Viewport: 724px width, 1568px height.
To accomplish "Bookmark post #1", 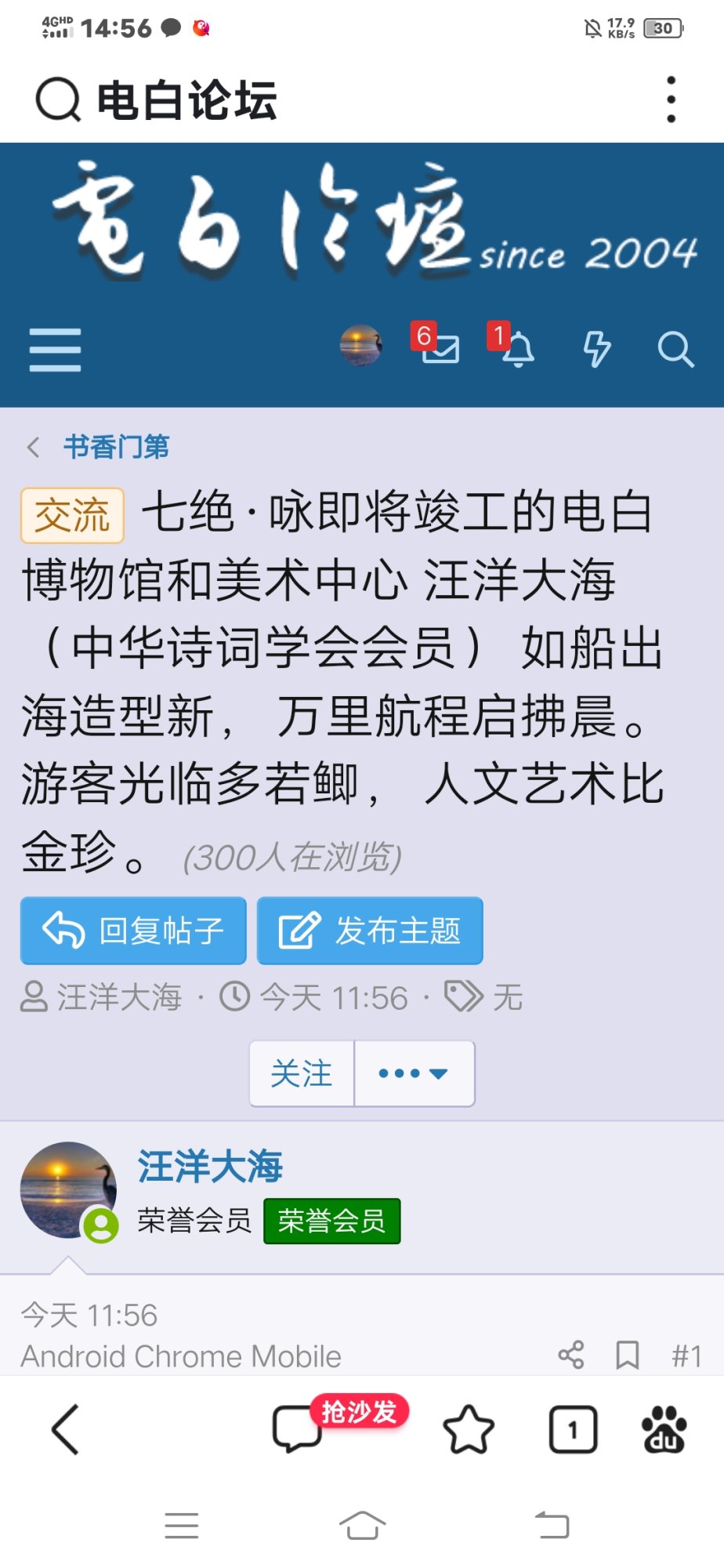I will [628, 1355].
